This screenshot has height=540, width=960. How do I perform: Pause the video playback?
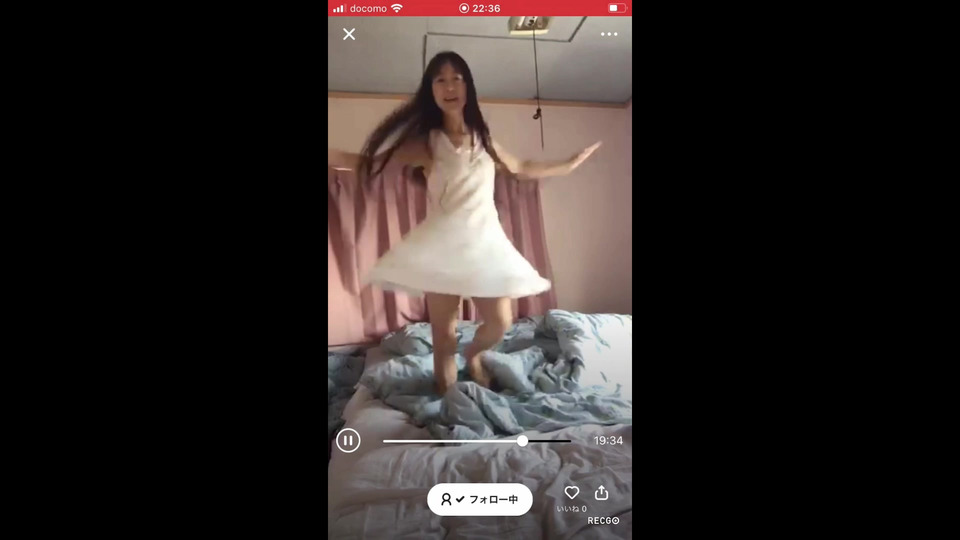pyautogui.click(x=348, y=440)
